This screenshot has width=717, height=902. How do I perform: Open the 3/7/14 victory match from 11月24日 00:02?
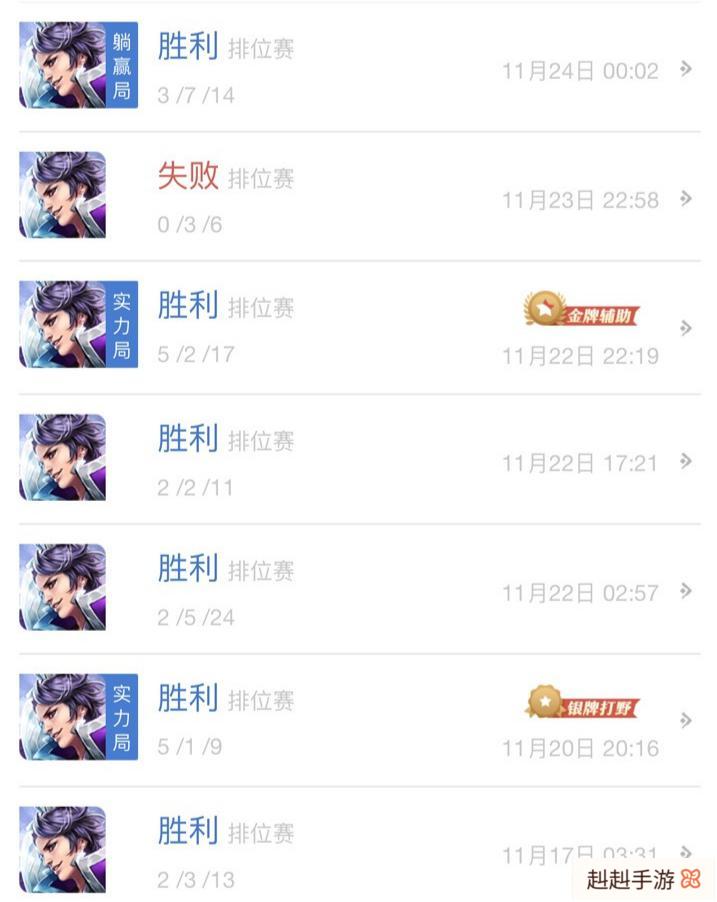pyautogui.click(x=358, y=68)
